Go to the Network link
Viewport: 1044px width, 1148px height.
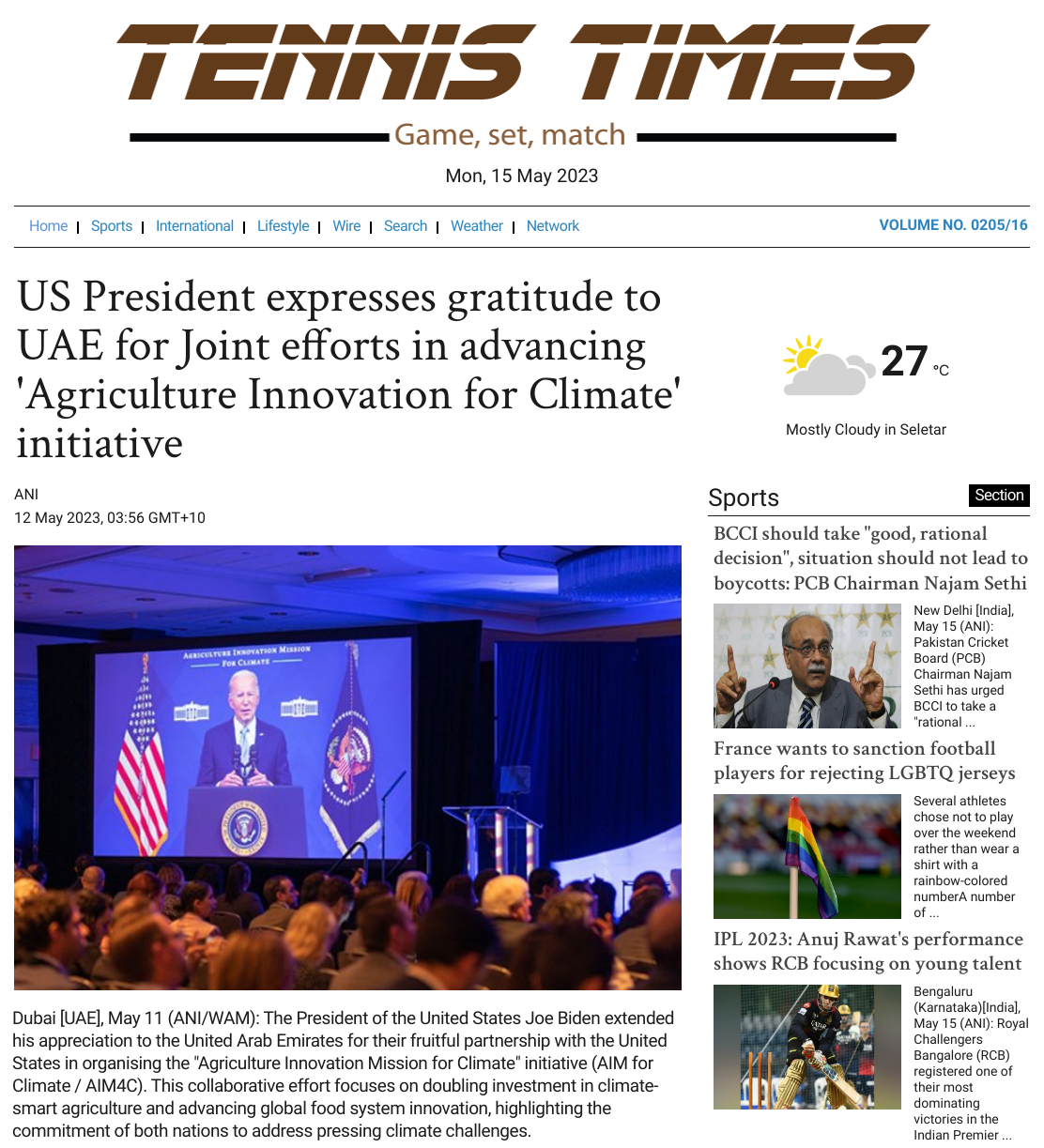(553, 226)
